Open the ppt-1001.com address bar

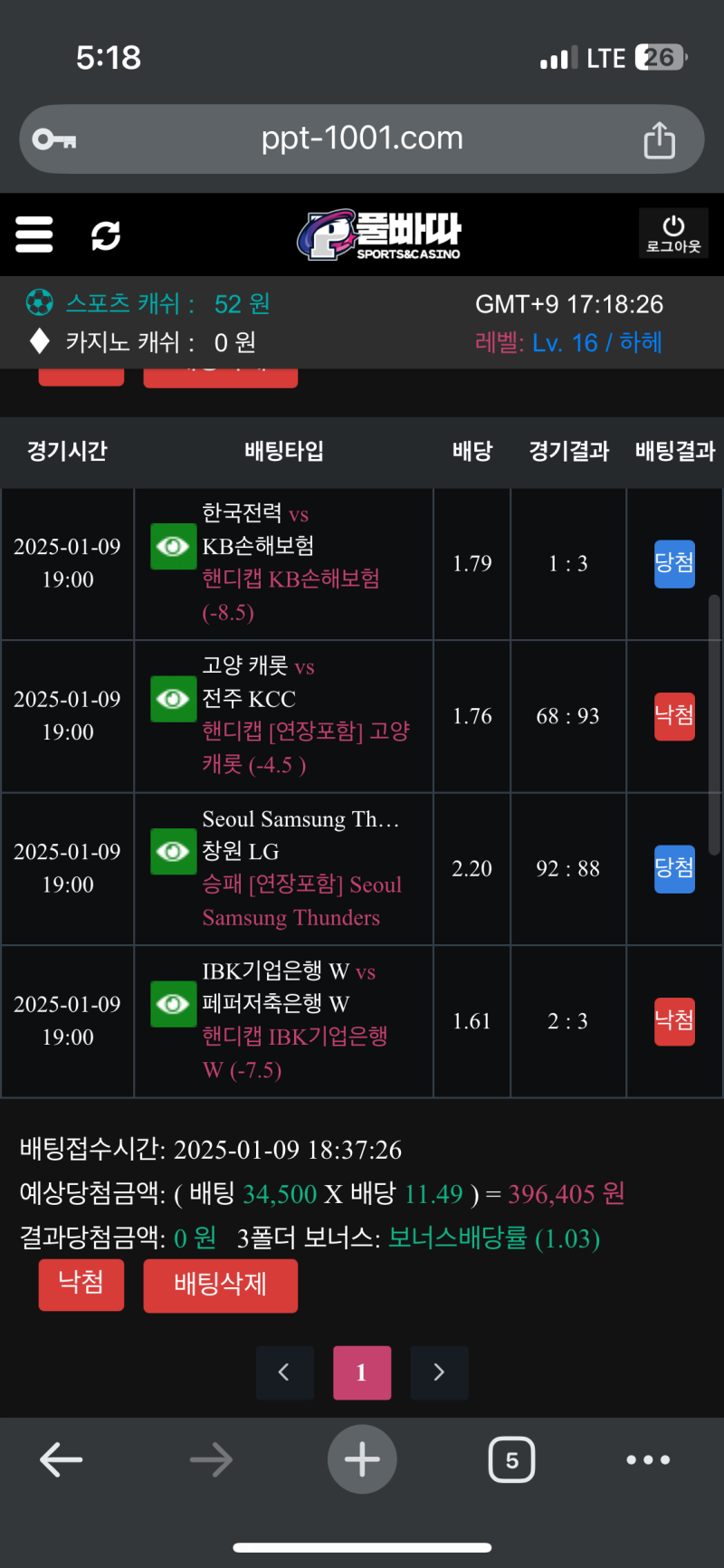pyautogui.click(x=362, y=139)
